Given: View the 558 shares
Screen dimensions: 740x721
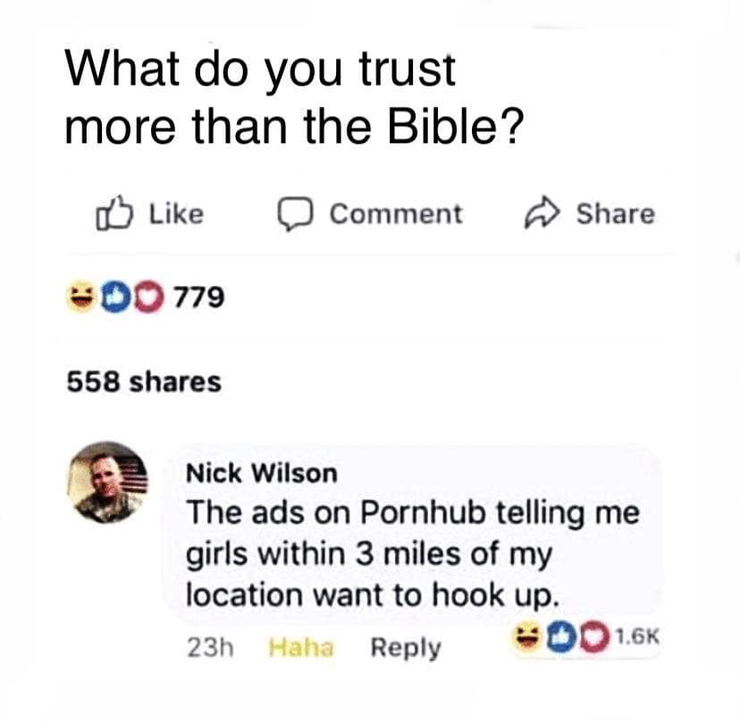Looking at the screenshot, I should (143, 381).
